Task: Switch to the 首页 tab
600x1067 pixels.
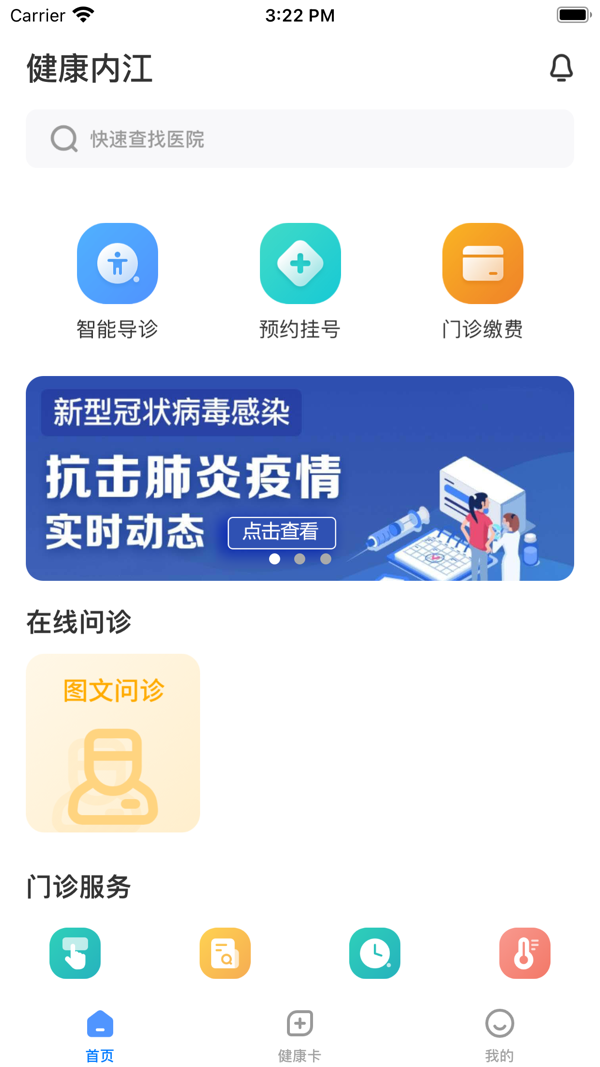Action: tap(100, 1035)
